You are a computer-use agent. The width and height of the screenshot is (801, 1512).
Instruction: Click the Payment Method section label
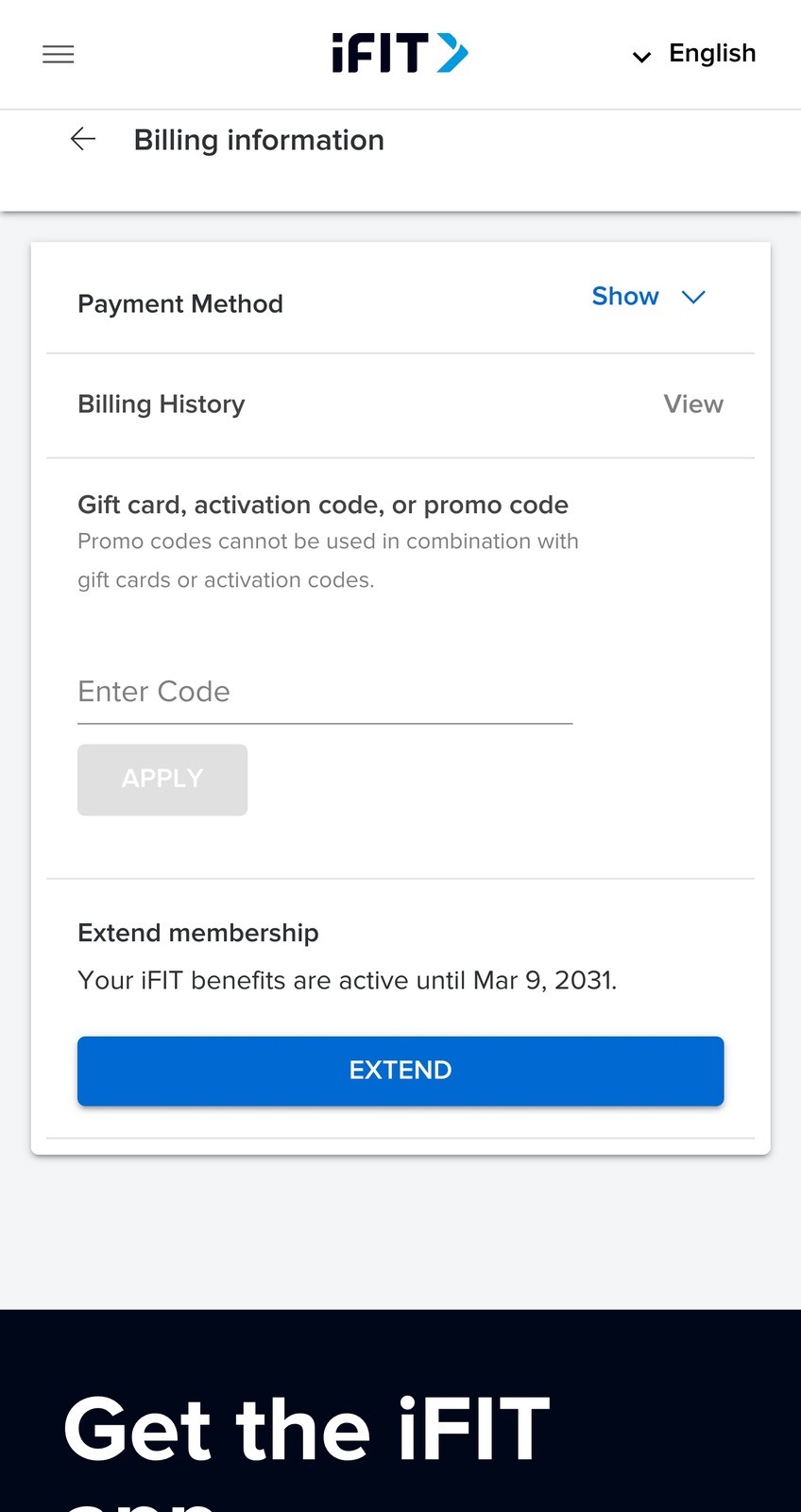(x=179, y=303)
